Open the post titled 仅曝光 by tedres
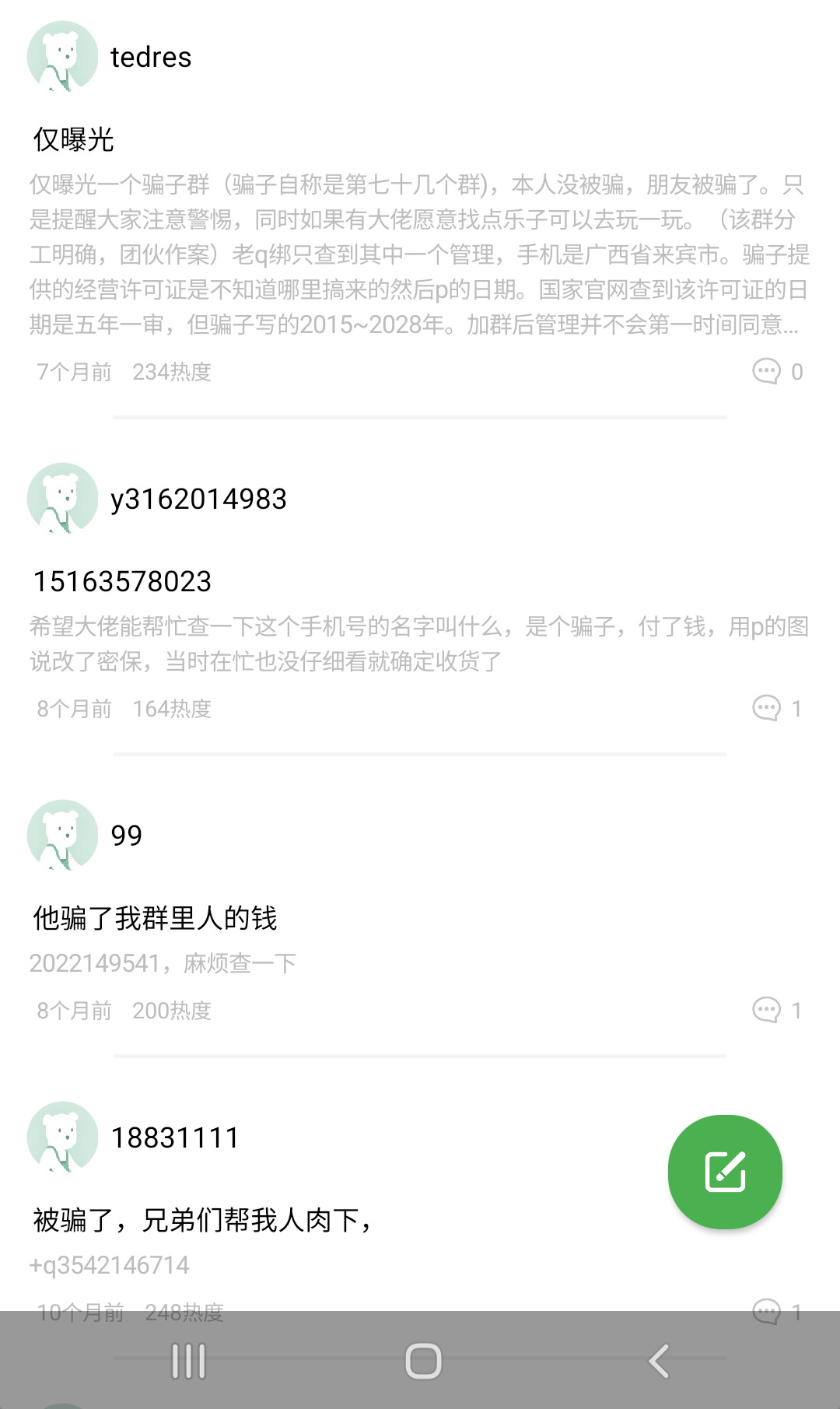Screen dimensions: 840x1409 pyautogui.click(x=73, y=140)
